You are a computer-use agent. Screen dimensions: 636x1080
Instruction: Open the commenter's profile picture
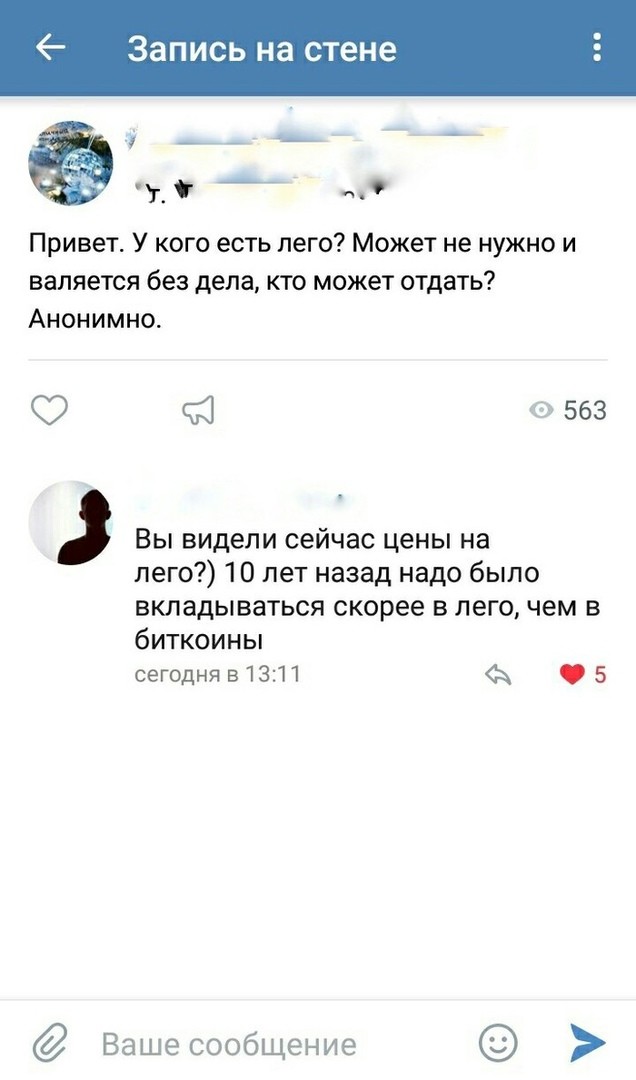click(x=70, y=523)
